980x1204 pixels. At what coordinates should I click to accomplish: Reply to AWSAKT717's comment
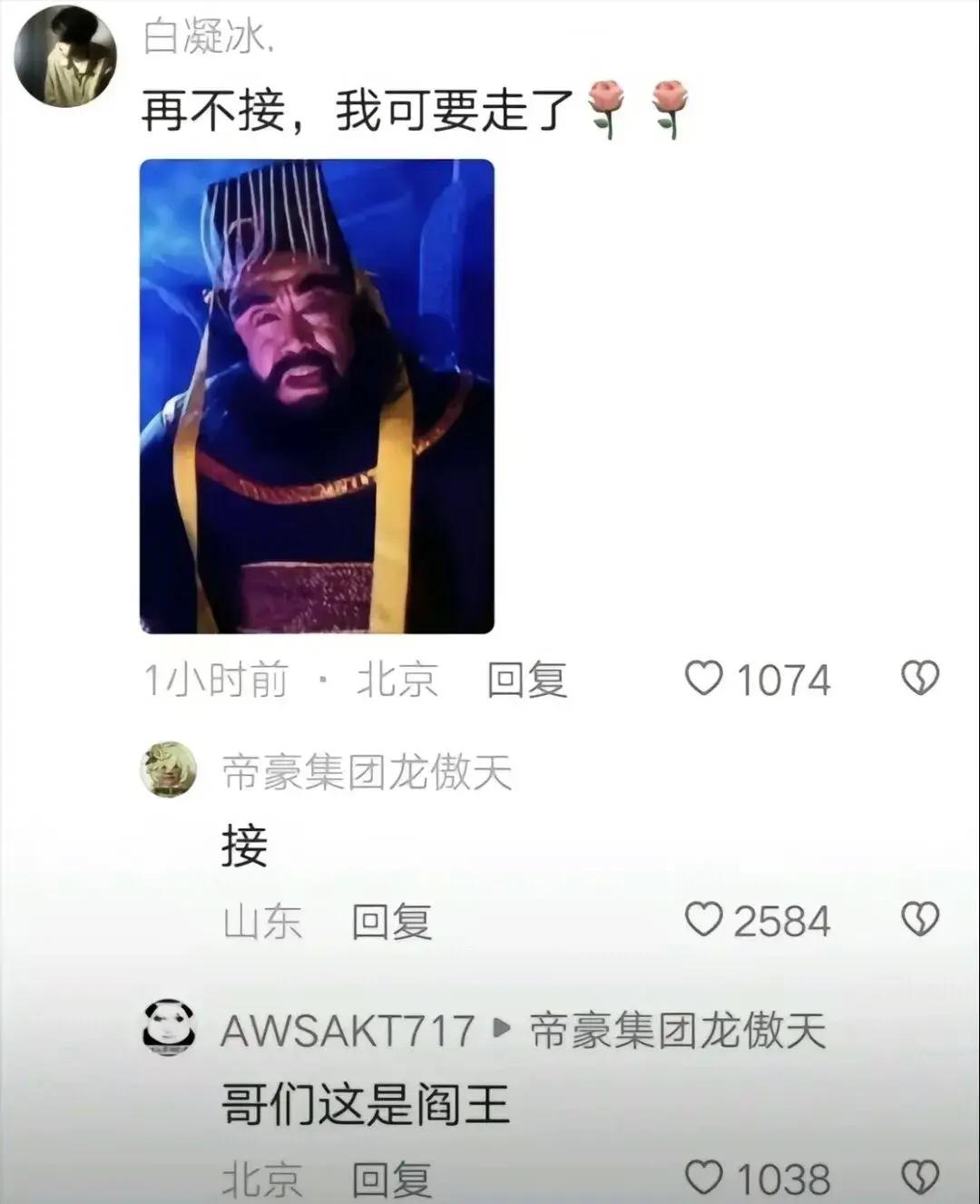pos(391,1180)
